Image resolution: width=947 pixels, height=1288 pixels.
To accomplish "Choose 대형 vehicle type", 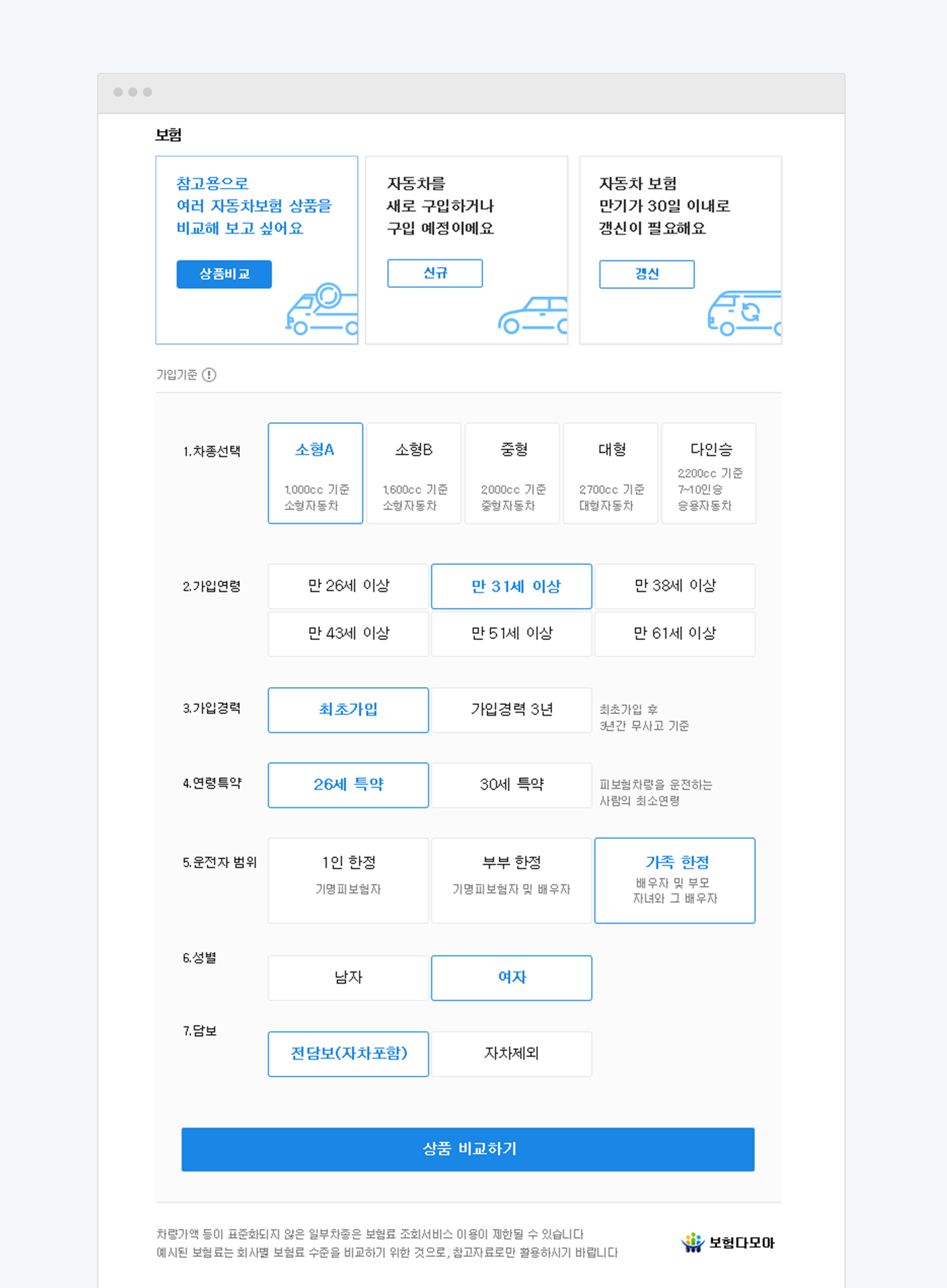I will pyautogui.click(x=611, y=473).
